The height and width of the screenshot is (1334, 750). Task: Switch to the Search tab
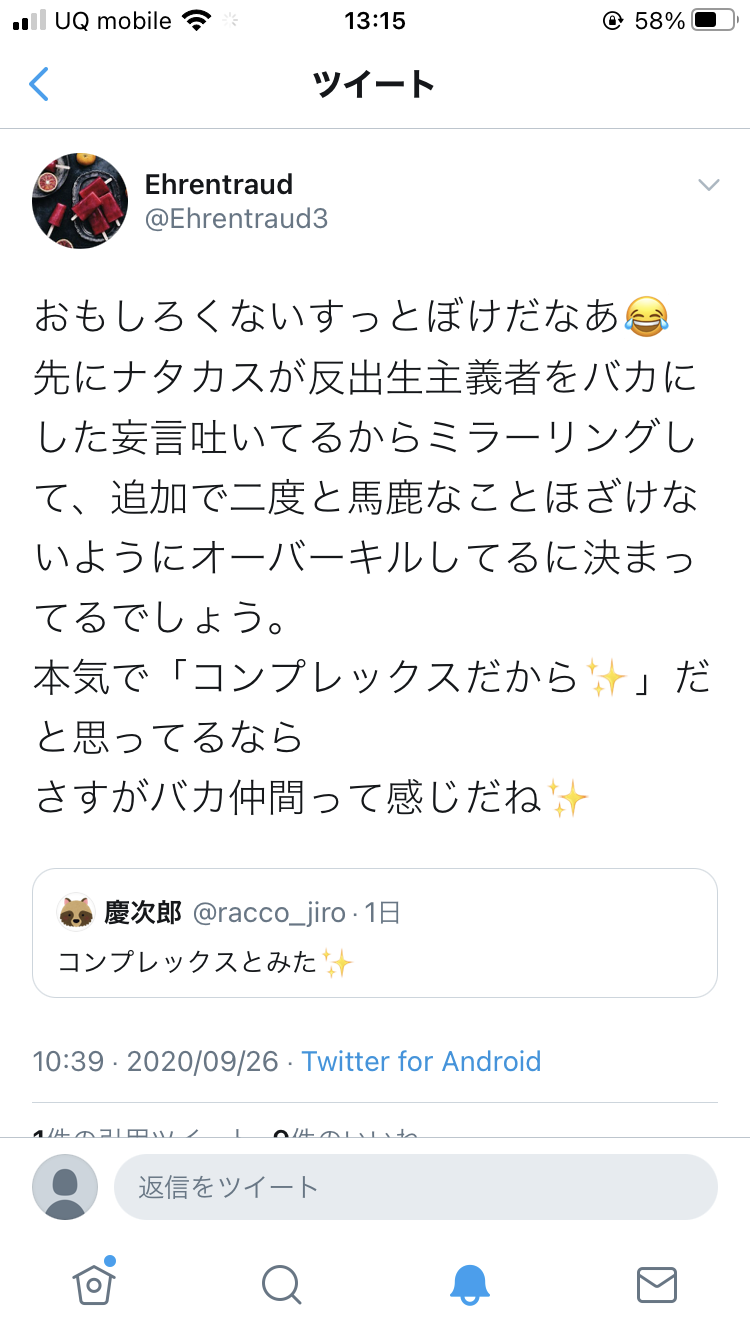(x=281, y=1284)
